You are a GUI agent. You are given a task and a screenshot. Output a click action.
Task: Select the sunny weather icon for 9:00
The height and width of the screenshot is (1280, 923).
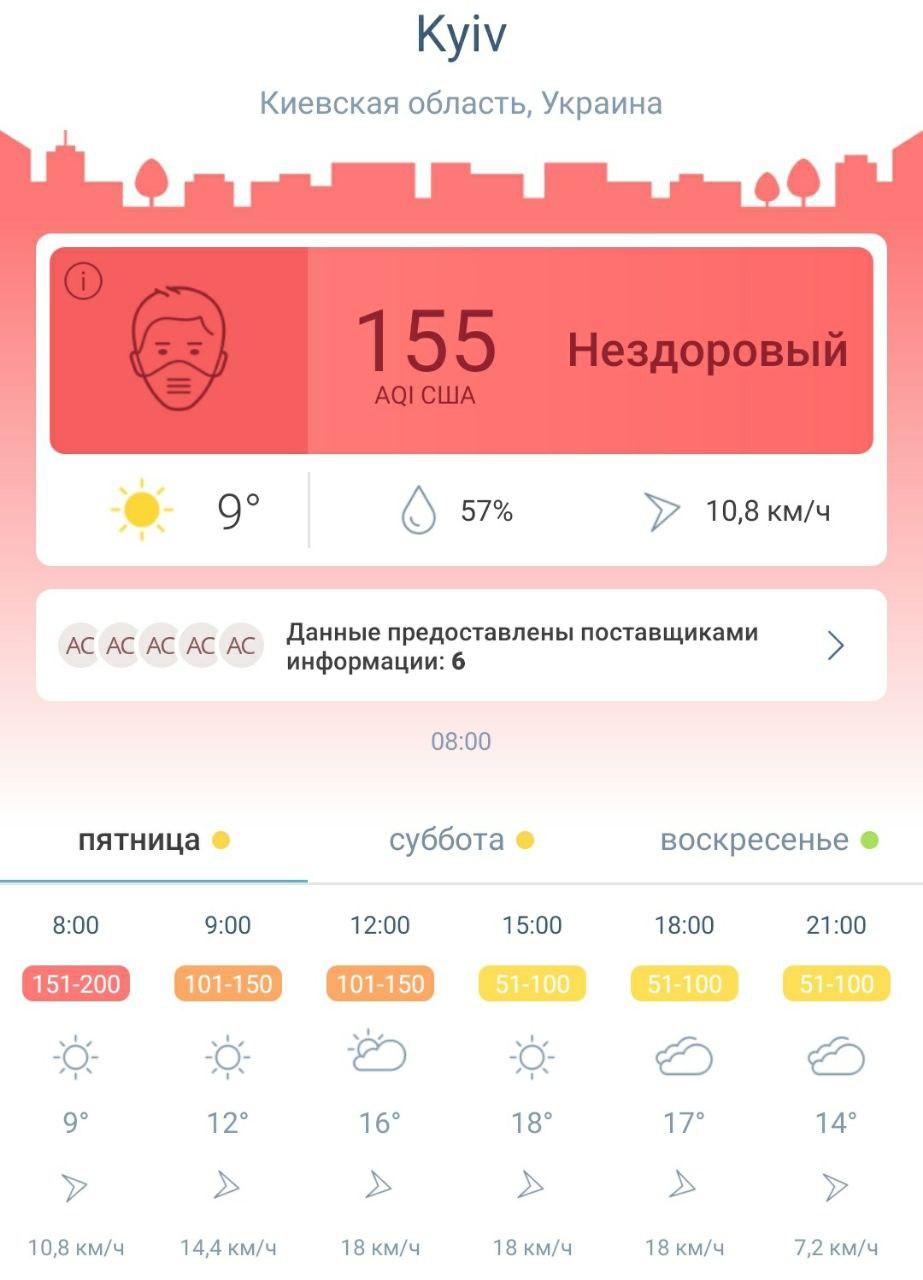click(x=228, y=1056)
